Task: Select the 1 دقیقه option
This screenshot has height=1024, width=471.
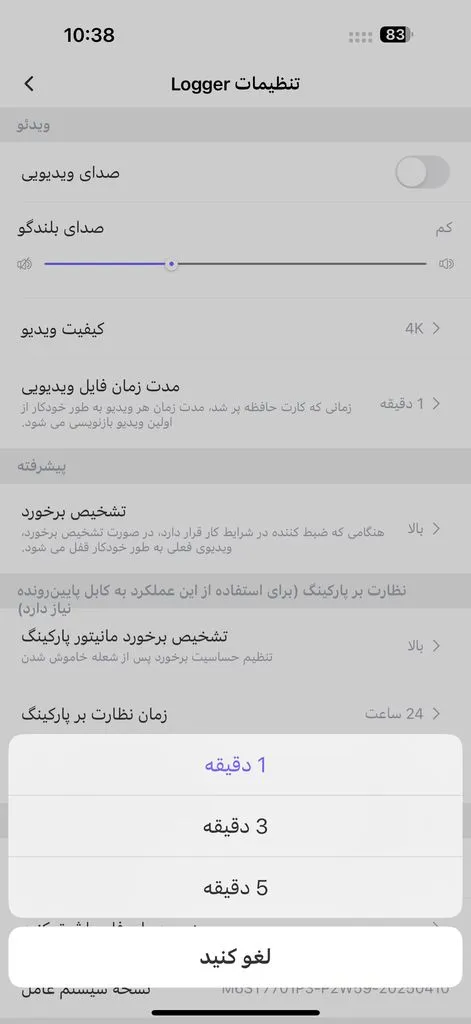Action: point(235,765)
